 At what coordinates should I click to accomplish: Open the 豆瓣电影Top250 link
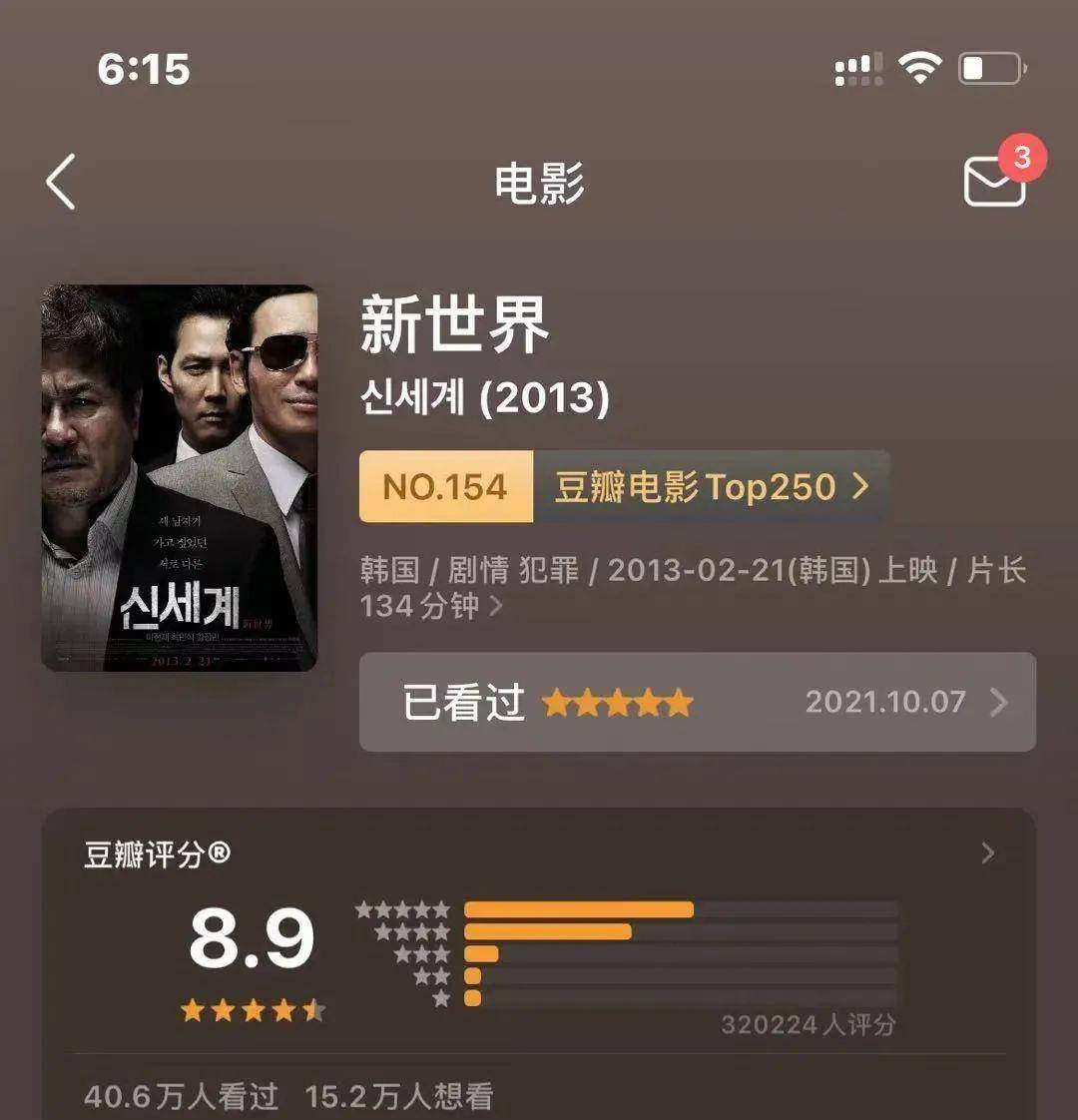click(691, 488)
